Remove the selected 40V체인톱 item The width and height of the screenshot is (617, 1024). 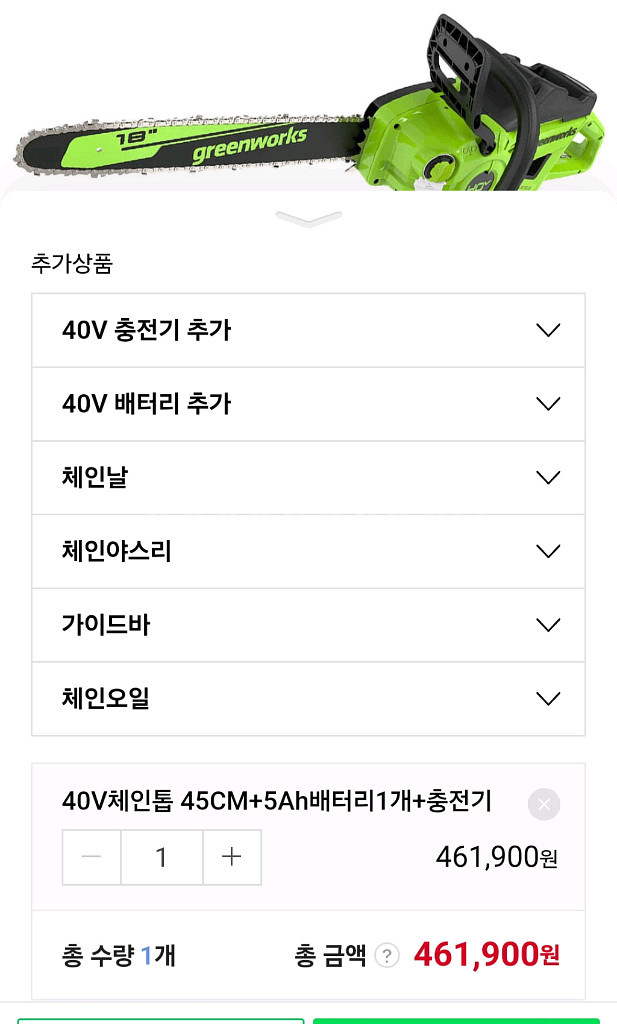543,804
